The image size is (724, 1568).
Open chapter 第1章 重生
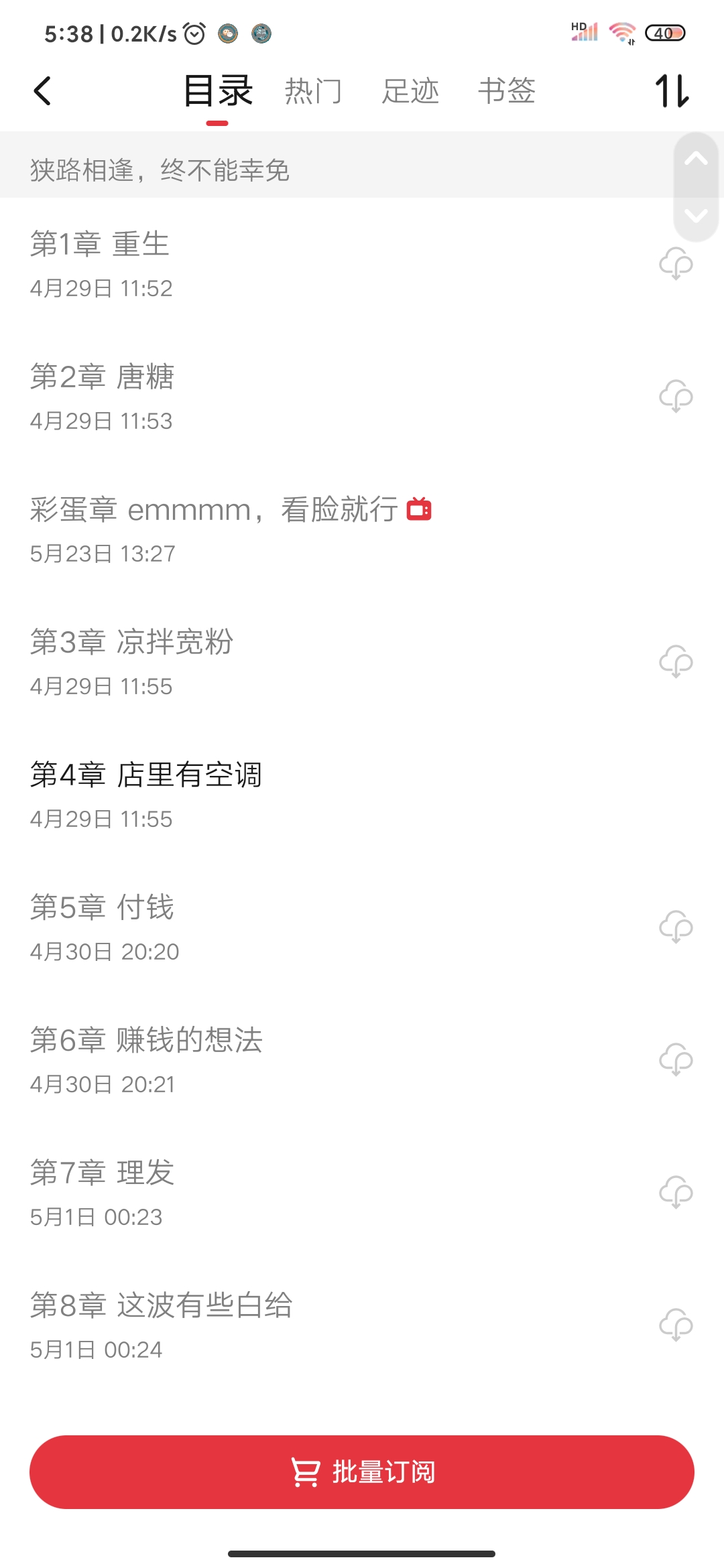pos(101,245)
